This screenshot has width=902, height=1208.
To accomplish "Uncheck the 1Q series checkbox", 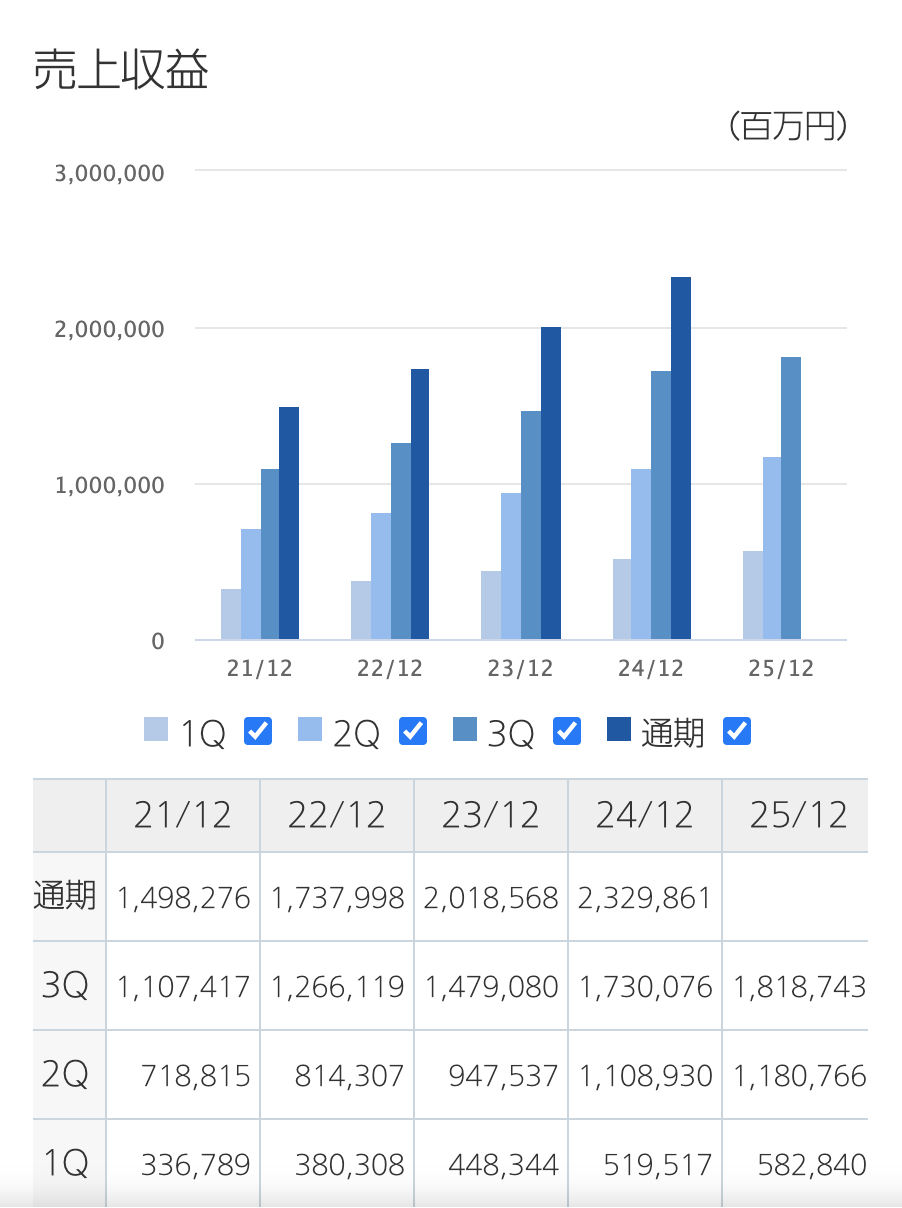I will 258,732.
